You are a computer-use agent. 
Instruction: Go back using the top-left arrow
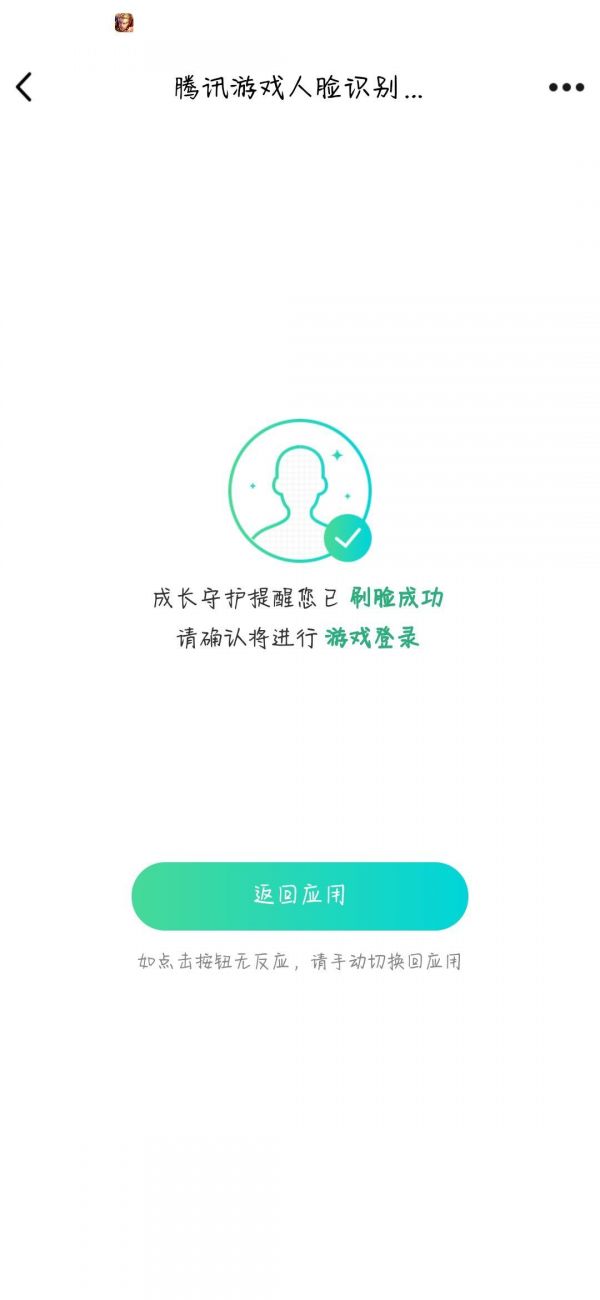point(24,87)
